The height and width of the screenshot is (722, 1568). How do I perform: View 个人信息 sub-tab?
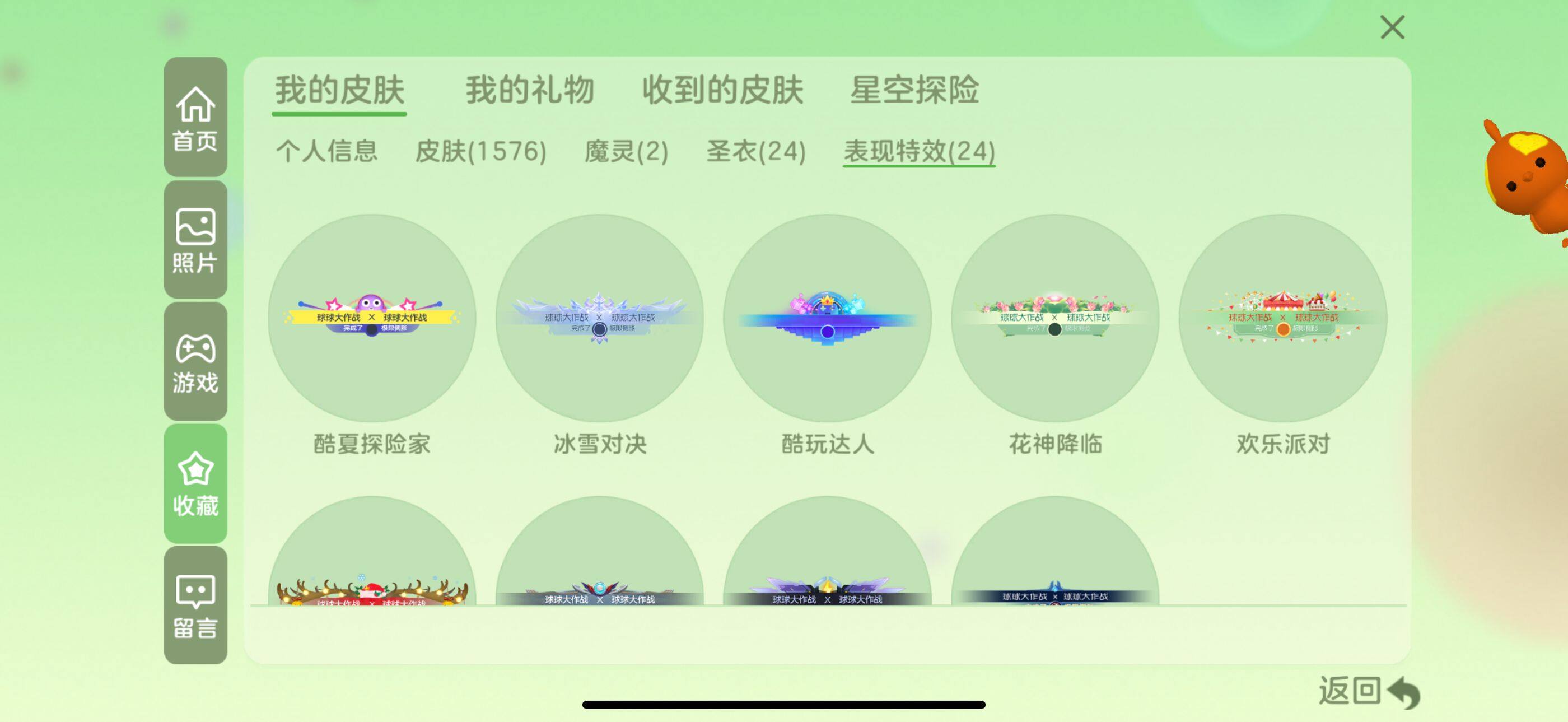327,151
